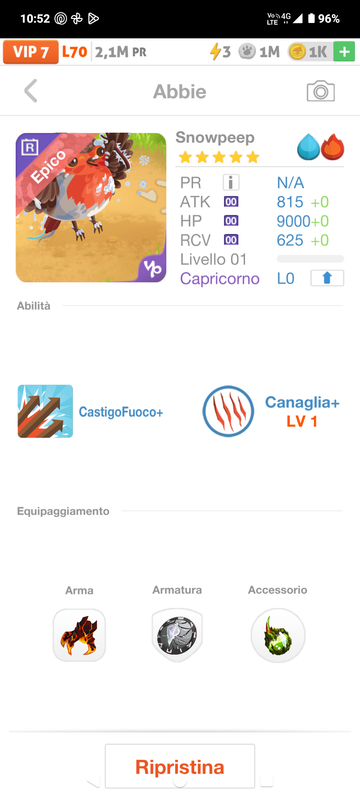The width and height of the screenshot is (360, 800).
Task: Tap the green plus to add coins
Action: 344,52
